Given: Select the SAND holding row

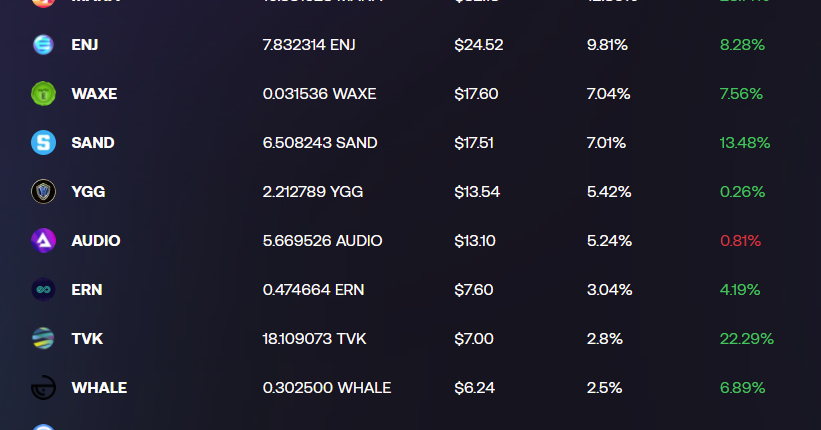Looking at the screenshot, I should coord(93,143).
